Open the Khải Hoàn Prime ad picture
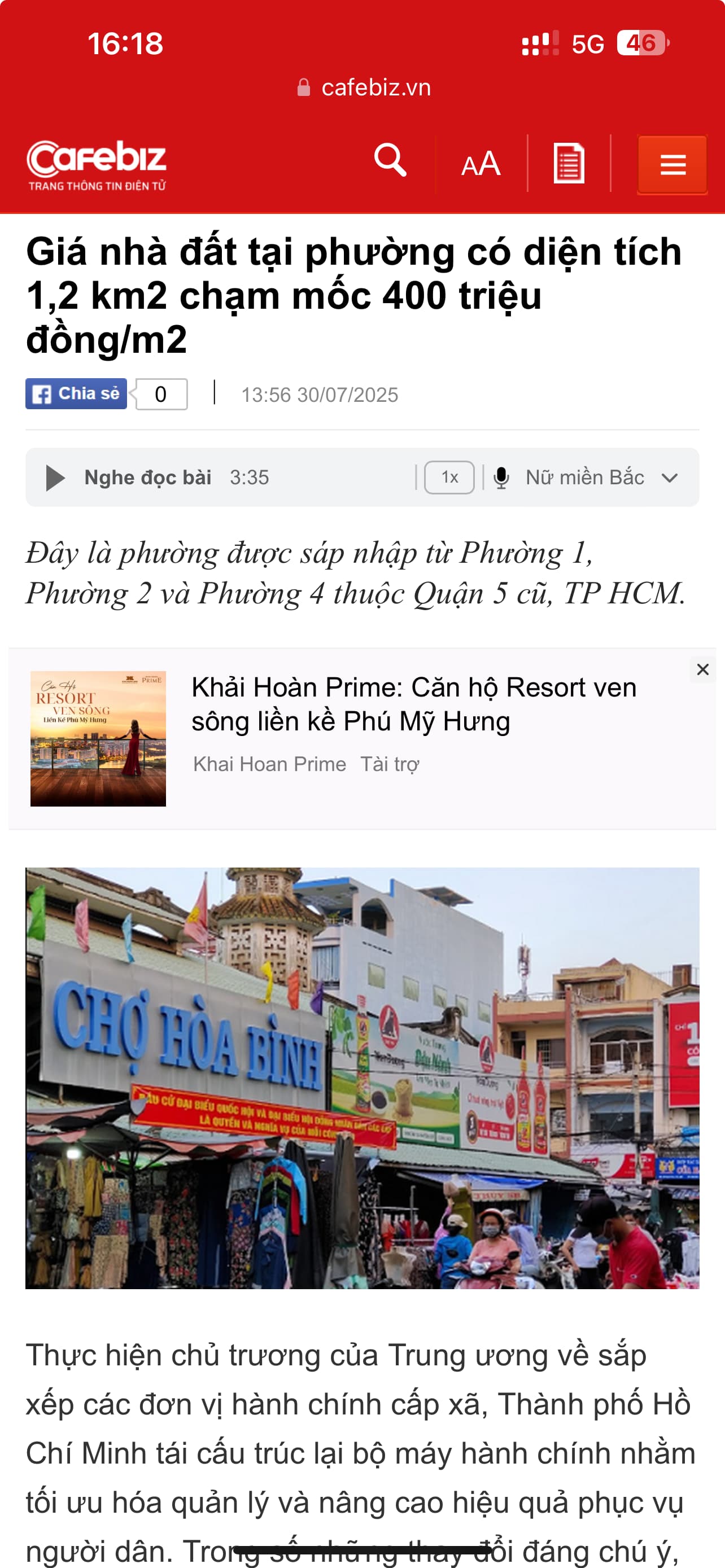 pos(98,738)
